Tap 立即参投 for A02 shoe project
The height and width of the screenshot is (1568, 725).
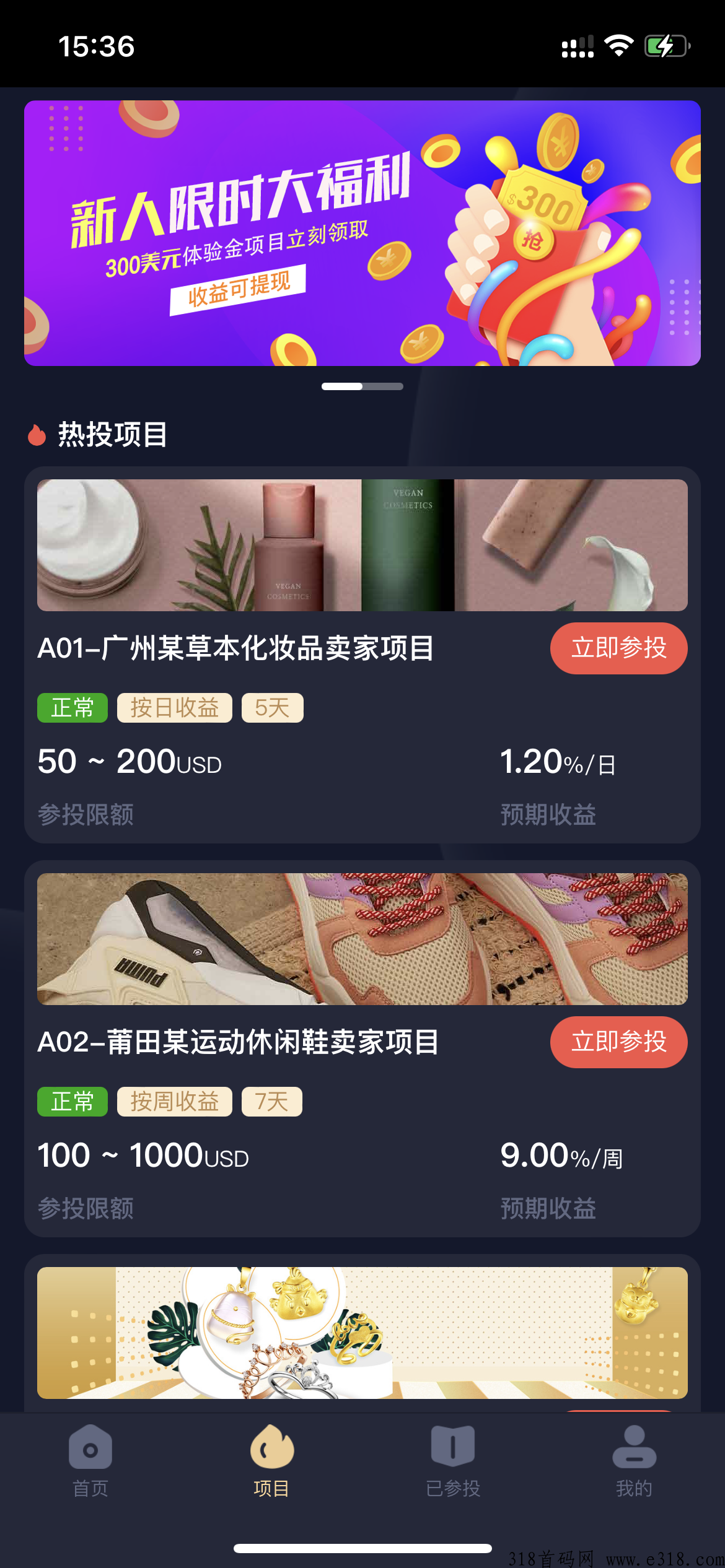coord(618,1042)
